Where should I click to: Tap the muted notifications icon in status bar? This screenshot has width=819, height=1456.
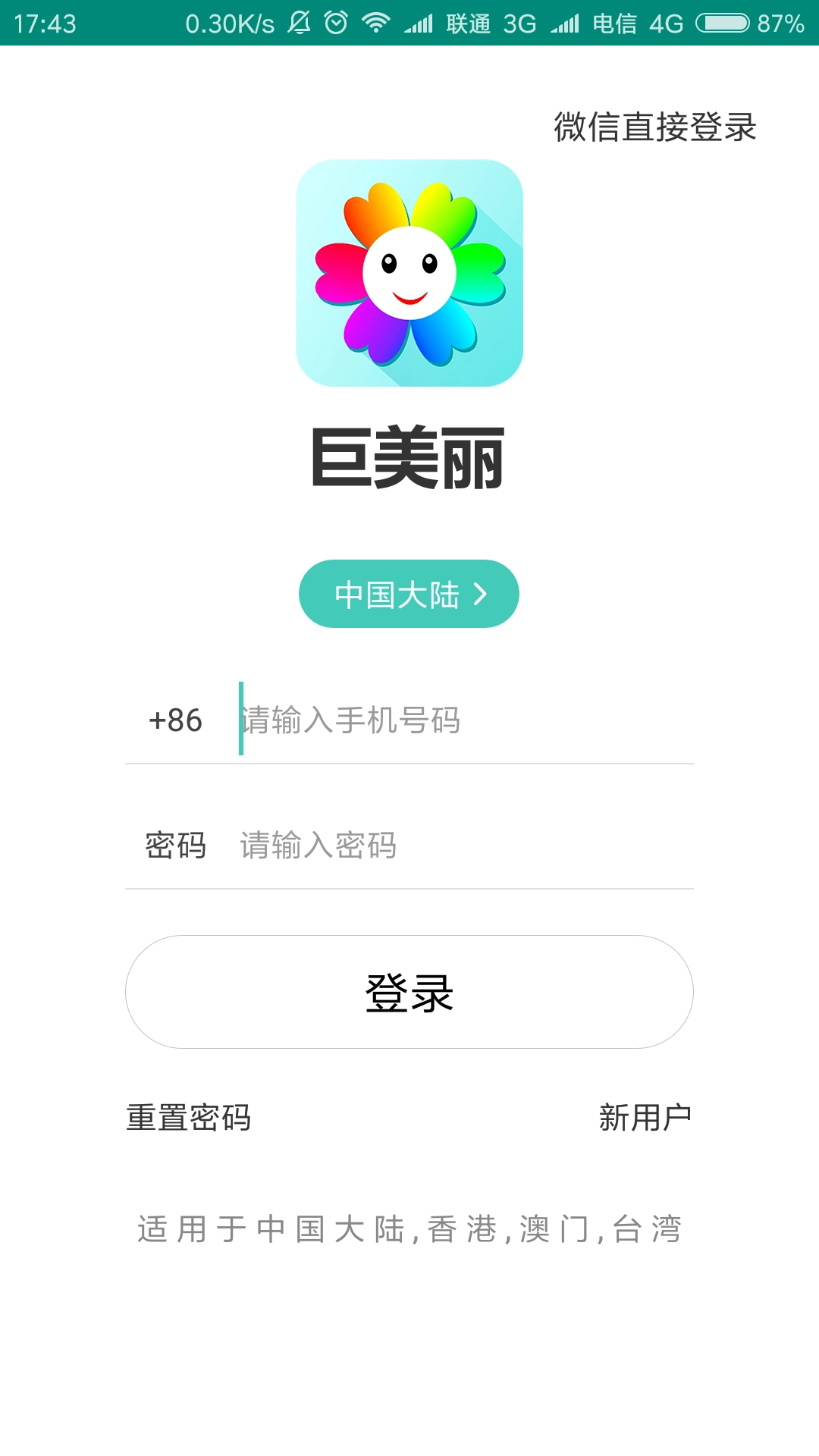click(299, 20)
